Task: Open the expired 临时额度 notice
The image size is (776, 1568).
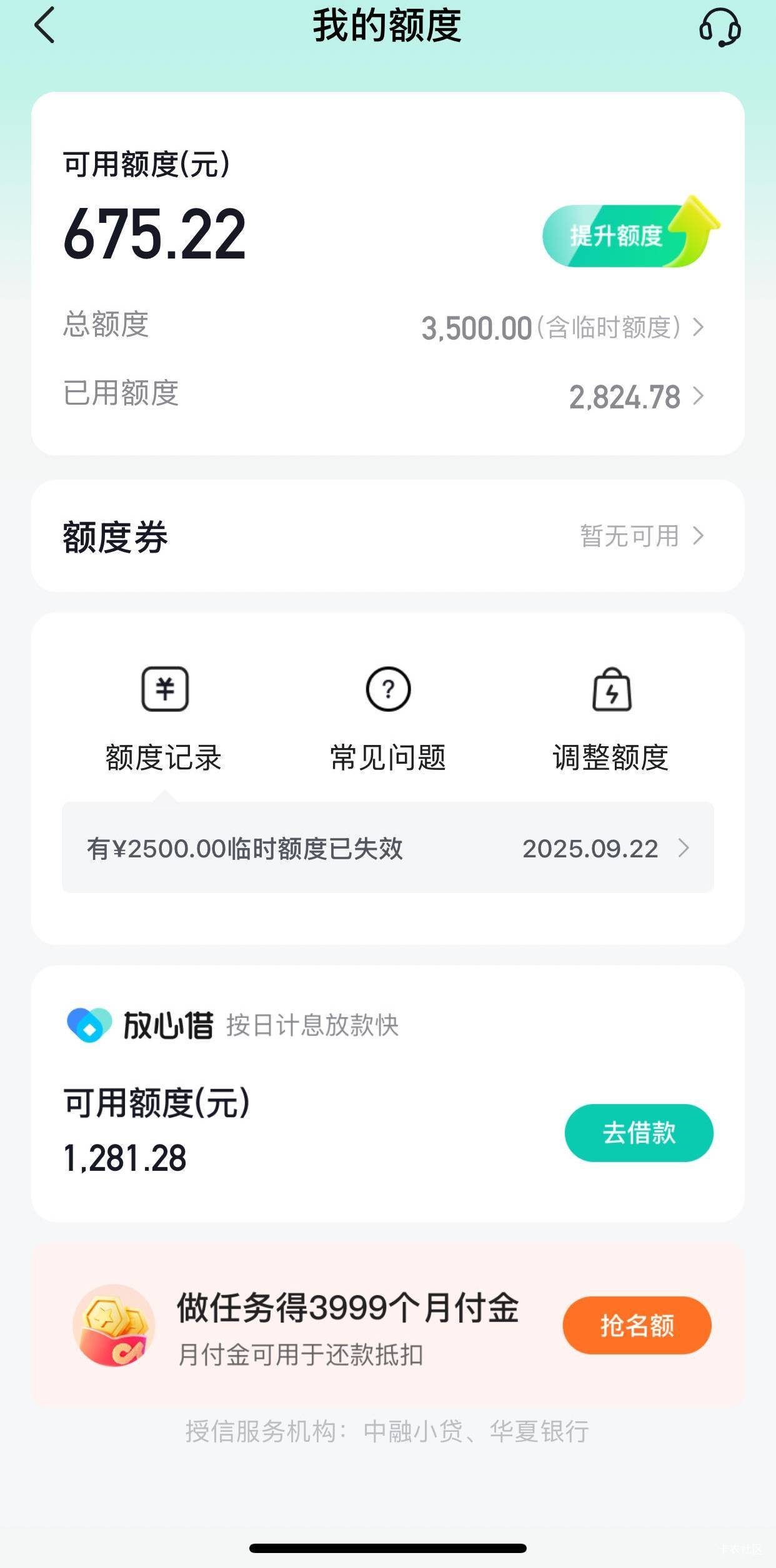Action: [x=387, y=848]
